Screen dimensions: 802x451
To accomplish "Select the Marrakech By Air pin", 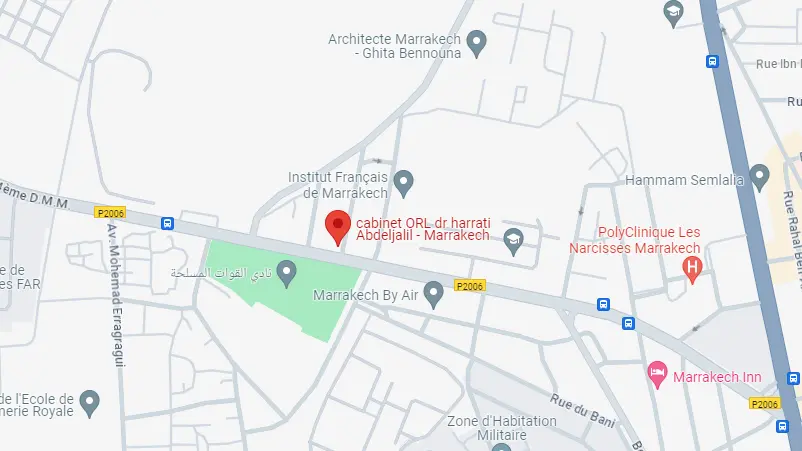I will (433, 294).
